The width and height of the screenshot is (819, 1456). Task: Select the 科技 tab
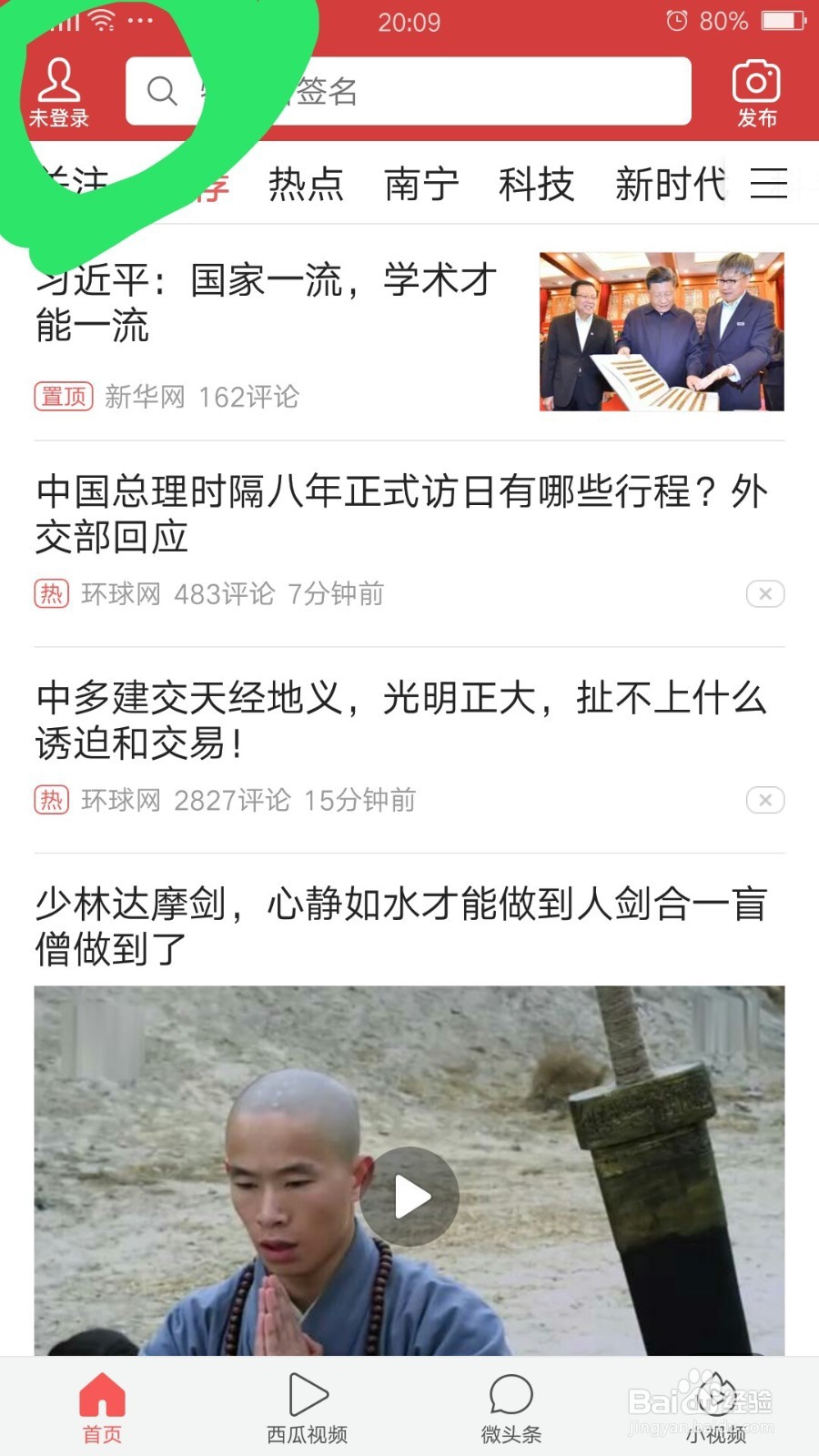pos(537,184)
